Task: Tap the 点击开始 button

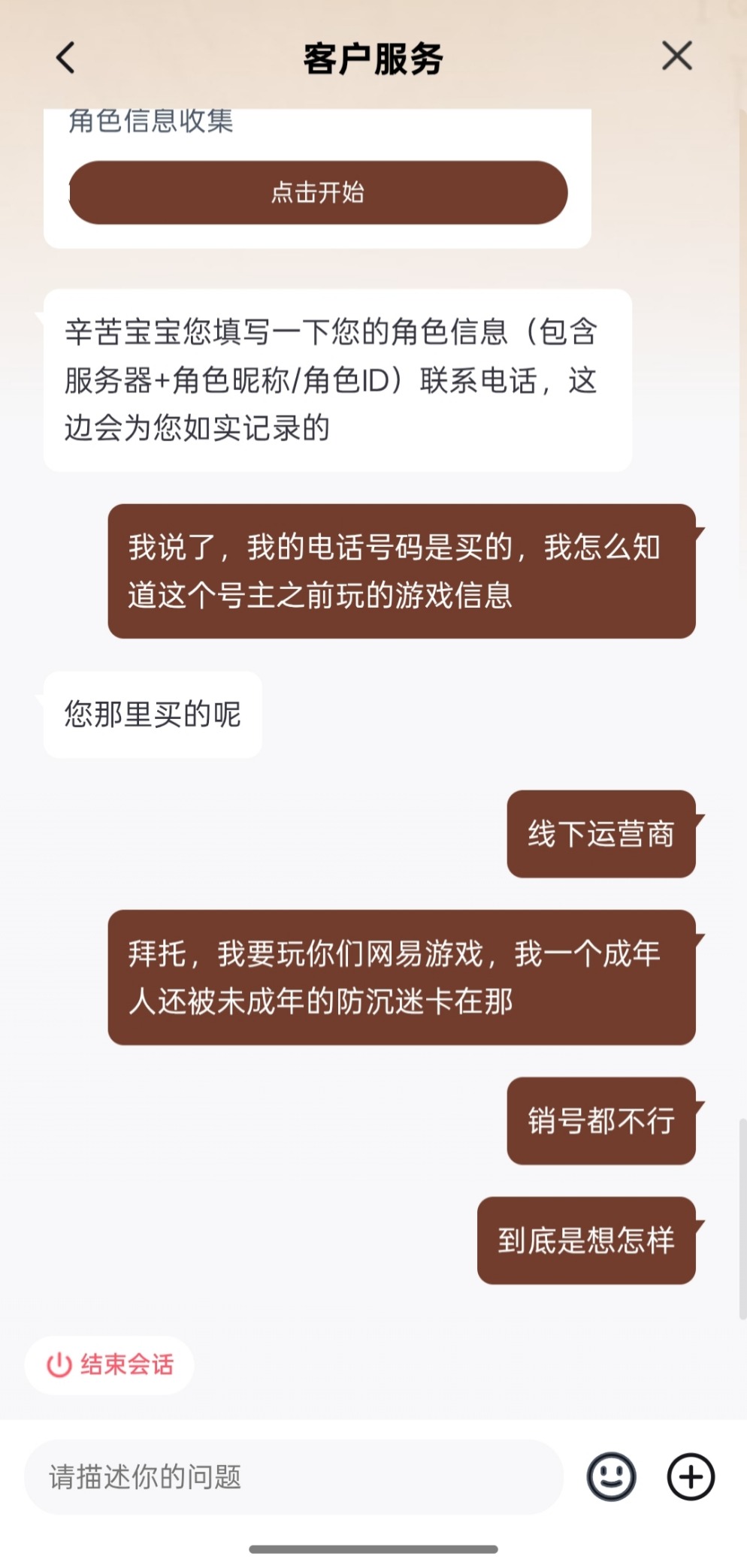Action: point(318,192)
